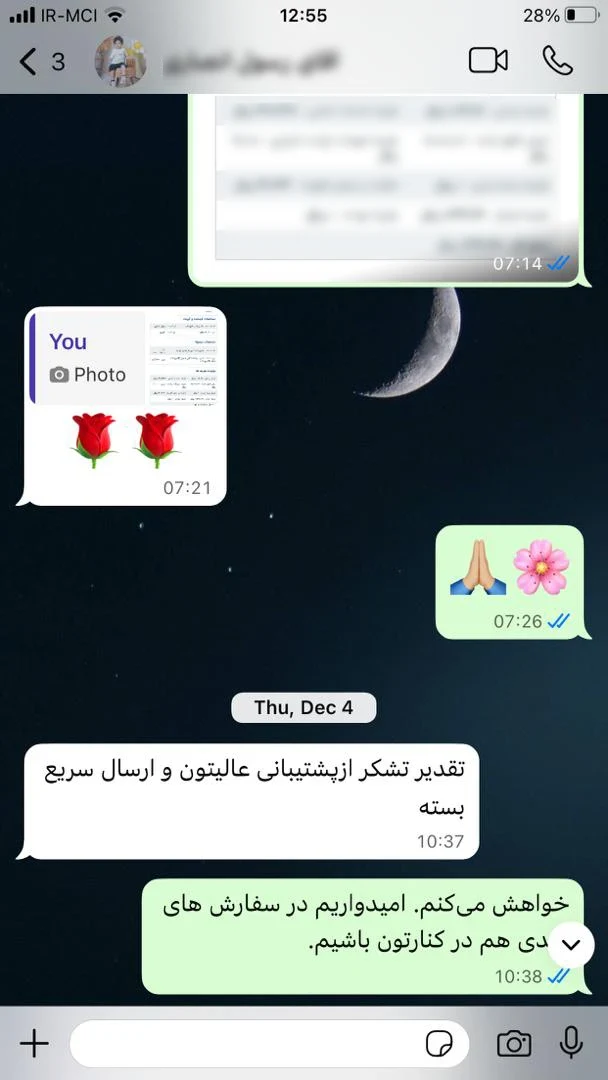
Task: Open the camera
Action: point(514,1045)
